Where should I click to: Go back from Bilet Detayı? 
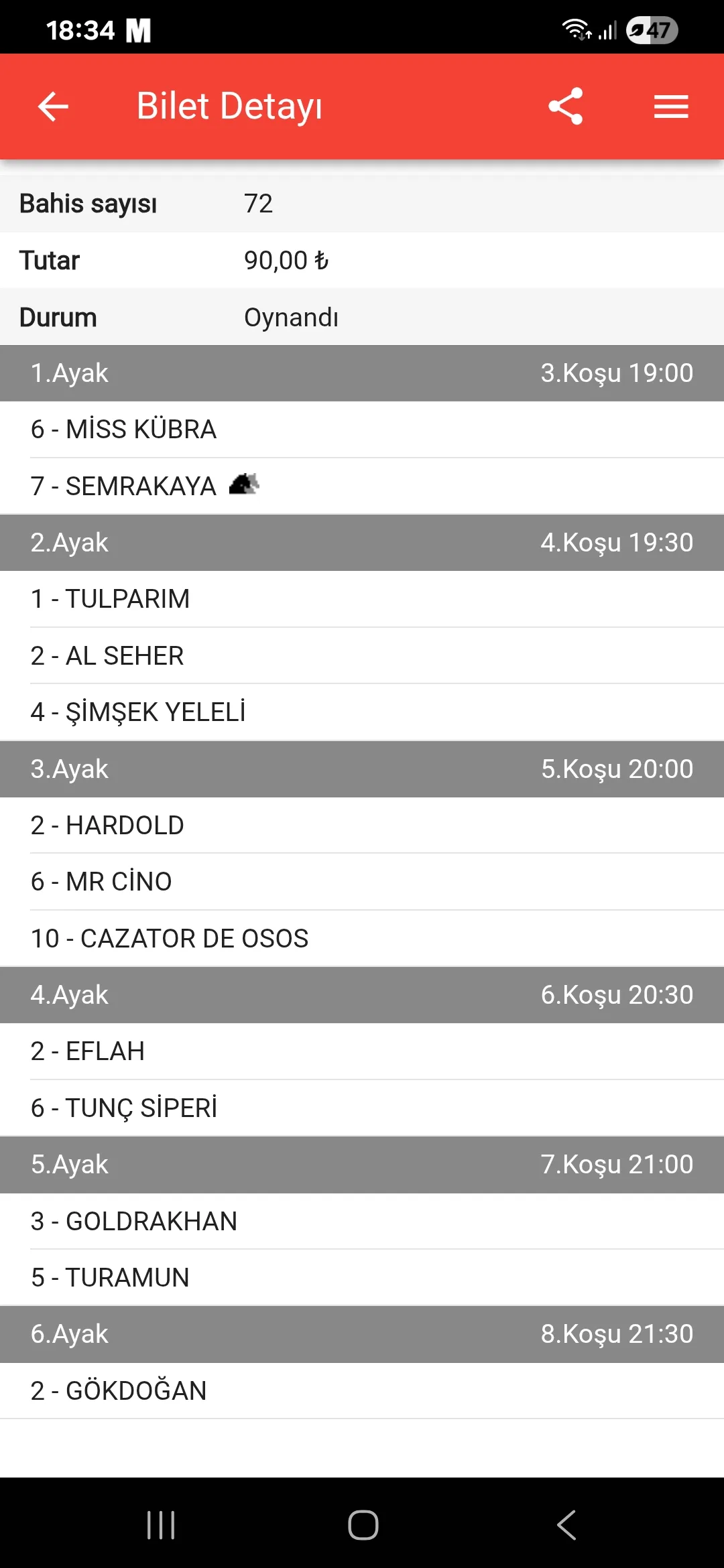pos(54,106)
